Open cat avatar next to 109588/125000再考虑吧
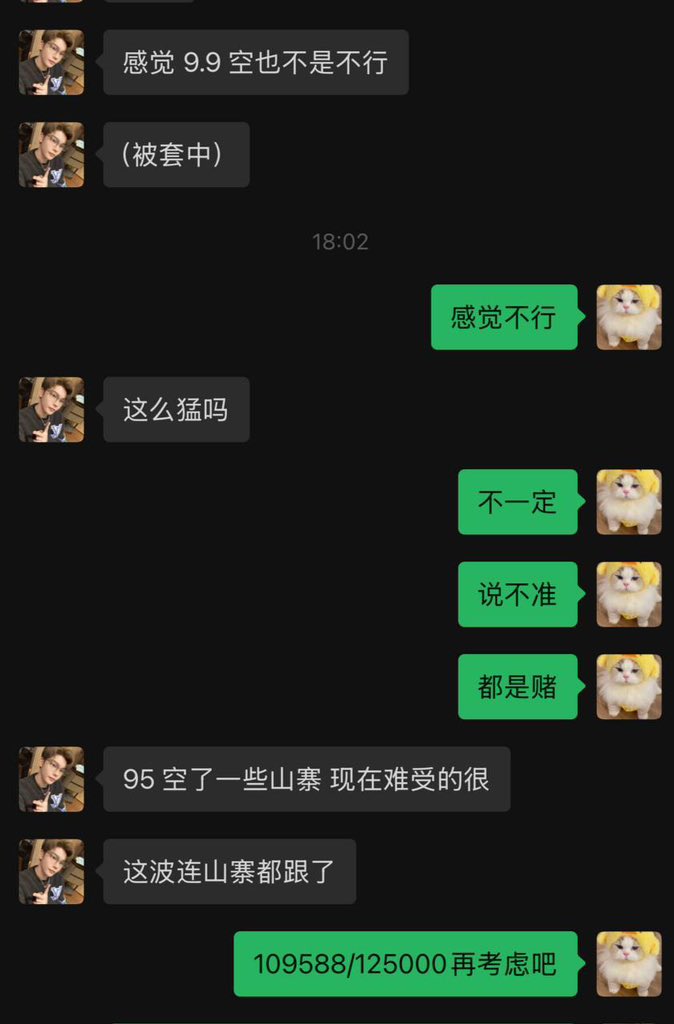674x1024 pixels. pyautogui.click(x=629, y=964)
